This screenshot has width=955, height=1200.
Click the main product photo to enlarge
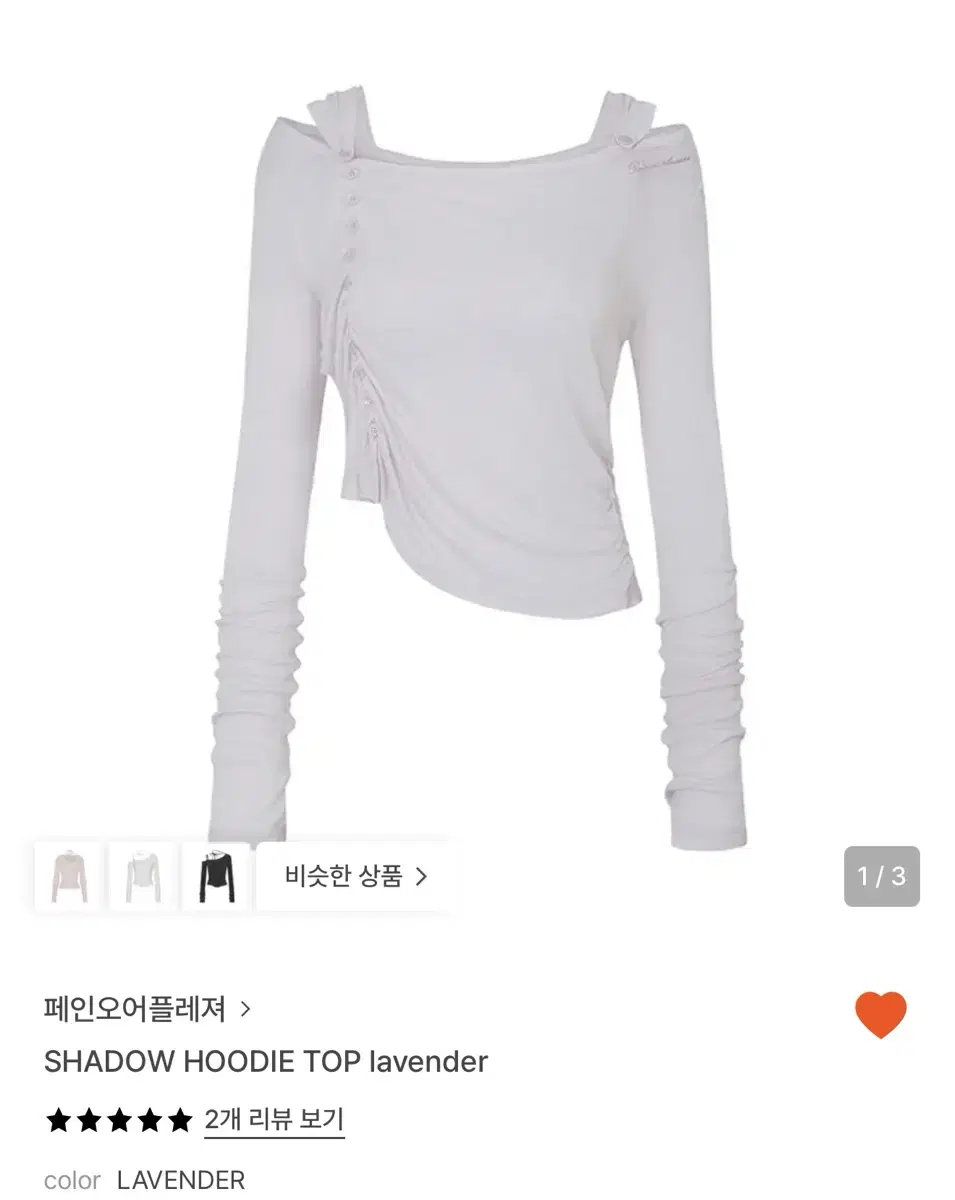477,420
